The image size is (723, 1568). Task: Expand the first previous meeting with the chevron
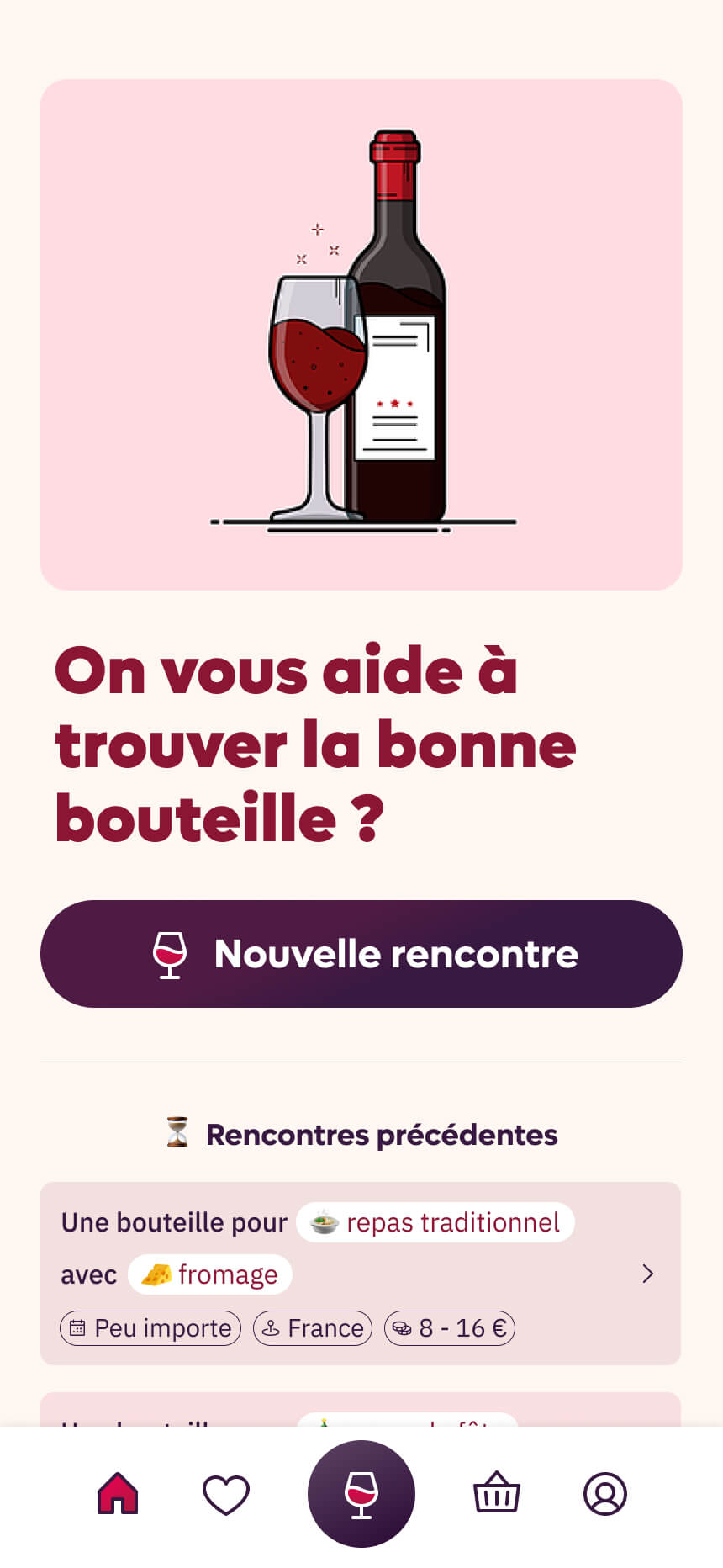[x=647, y=1274]
